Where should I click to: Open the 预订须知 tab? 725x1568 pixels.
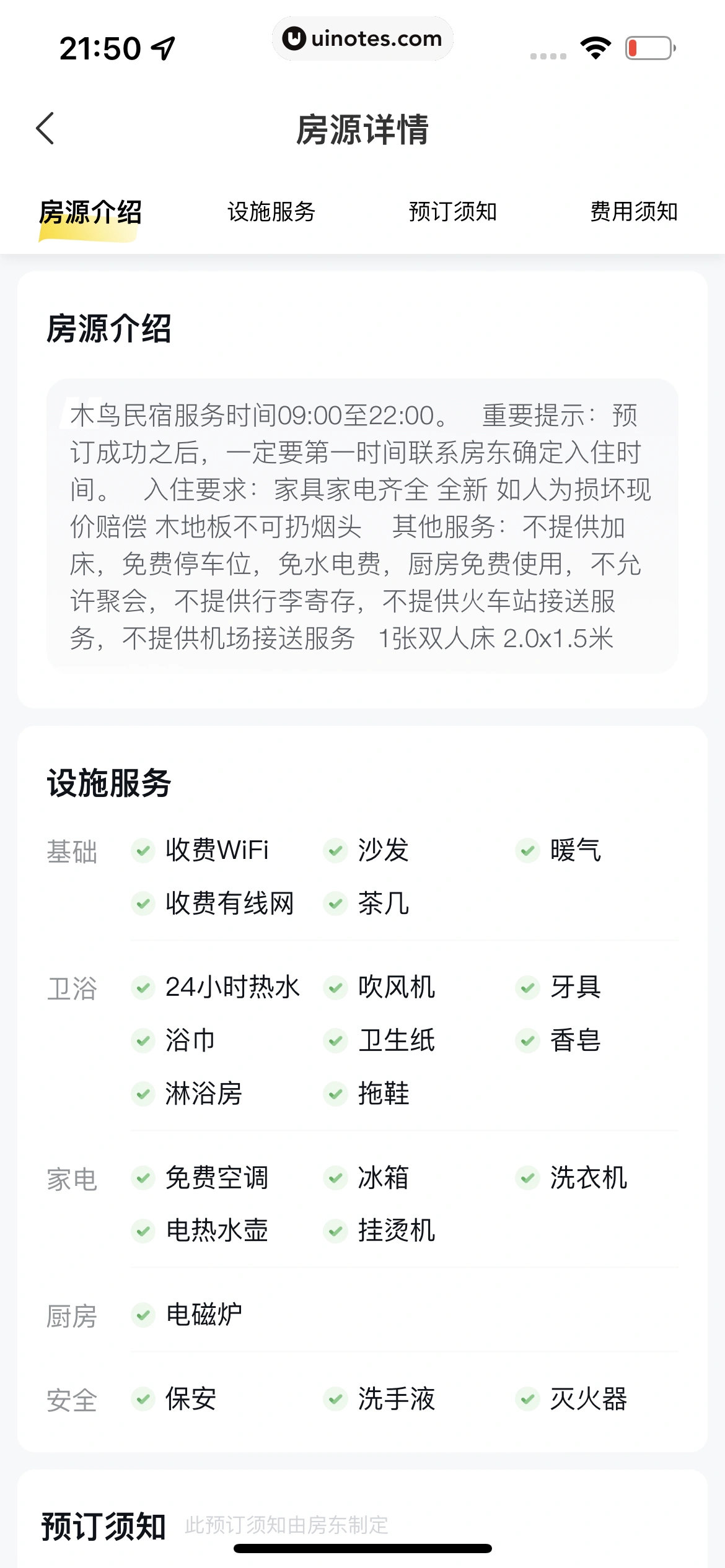[x=453, y=212]
